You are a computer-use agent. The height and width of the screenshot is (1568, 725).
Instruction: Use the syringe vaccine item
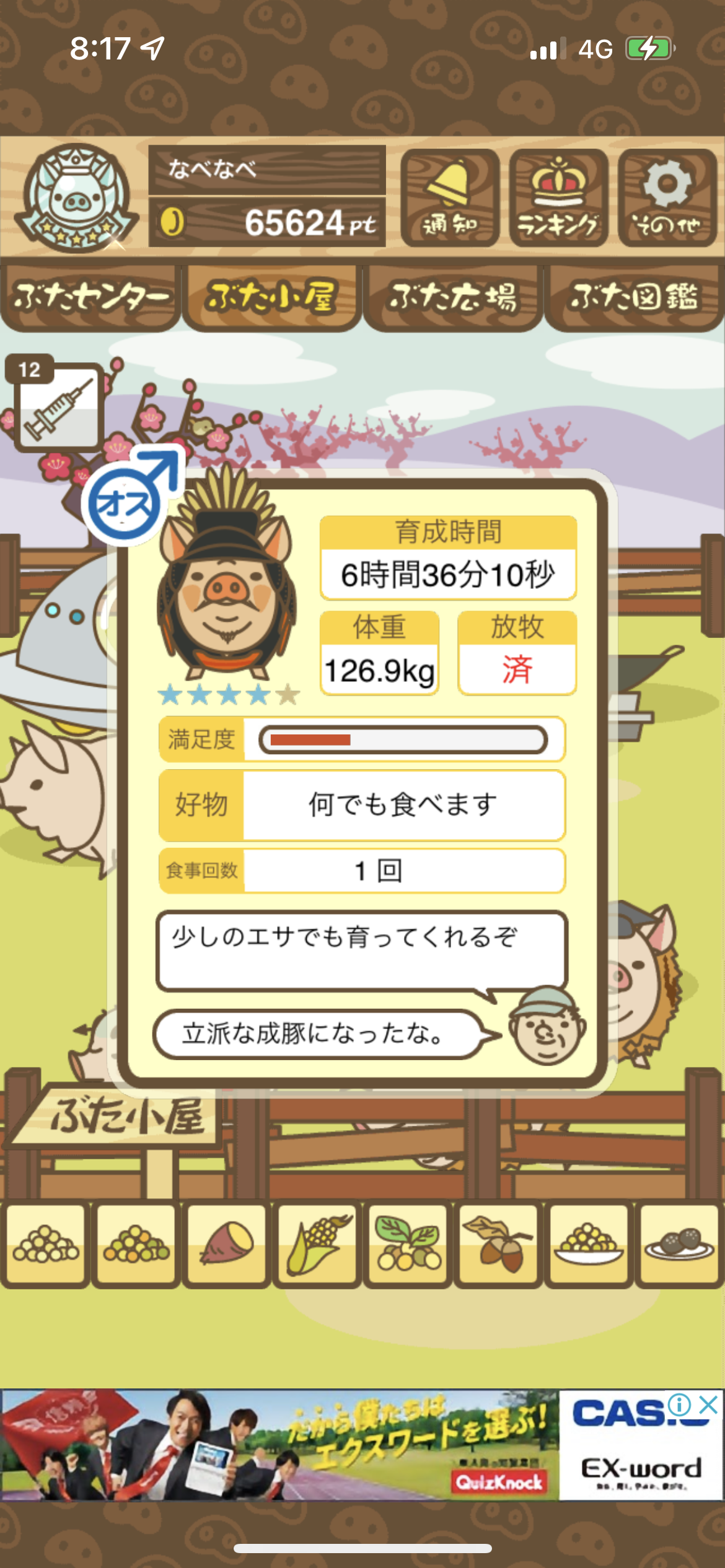point(58,406)
